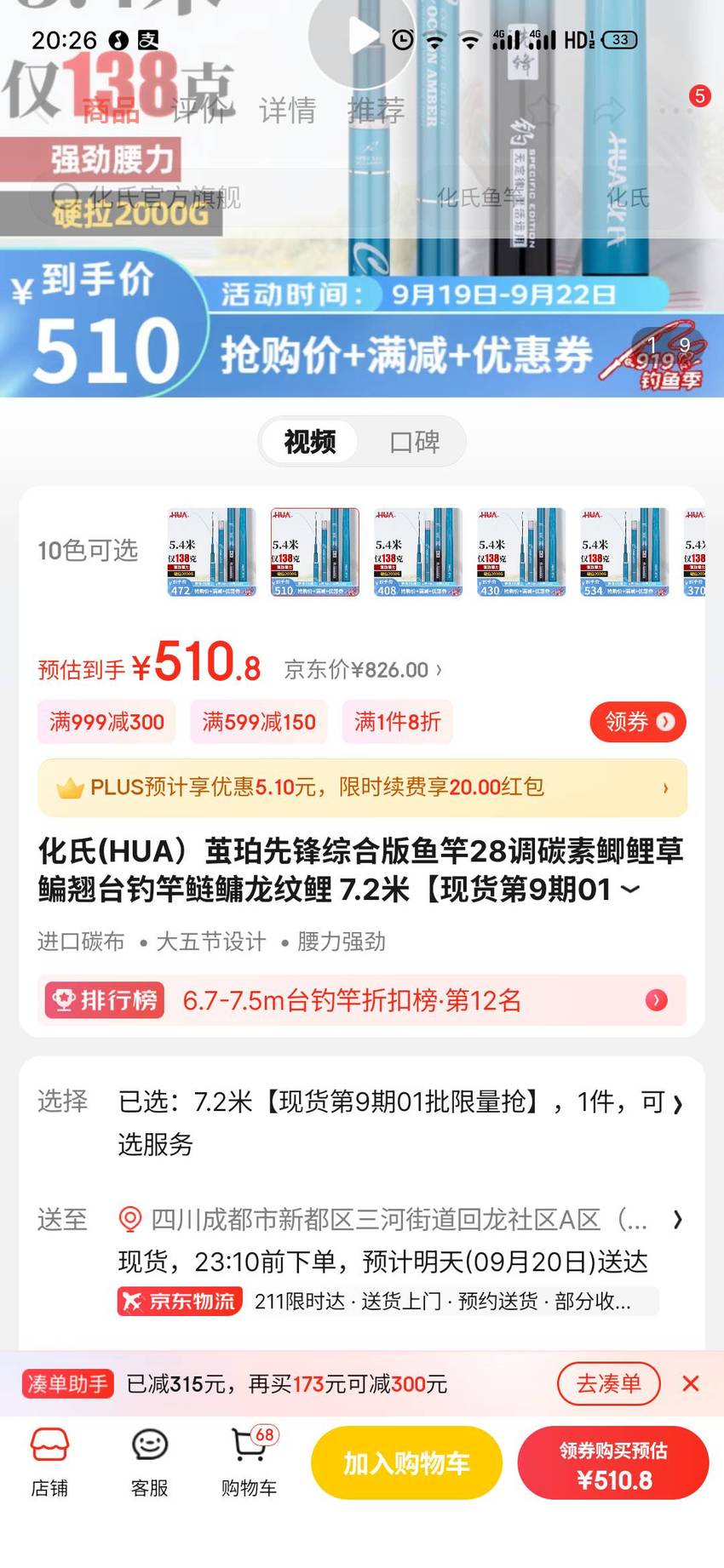Viewport: 724px width, 1568px height.
Task: Switch to the 推荐 tab
Action: (376, 111)
